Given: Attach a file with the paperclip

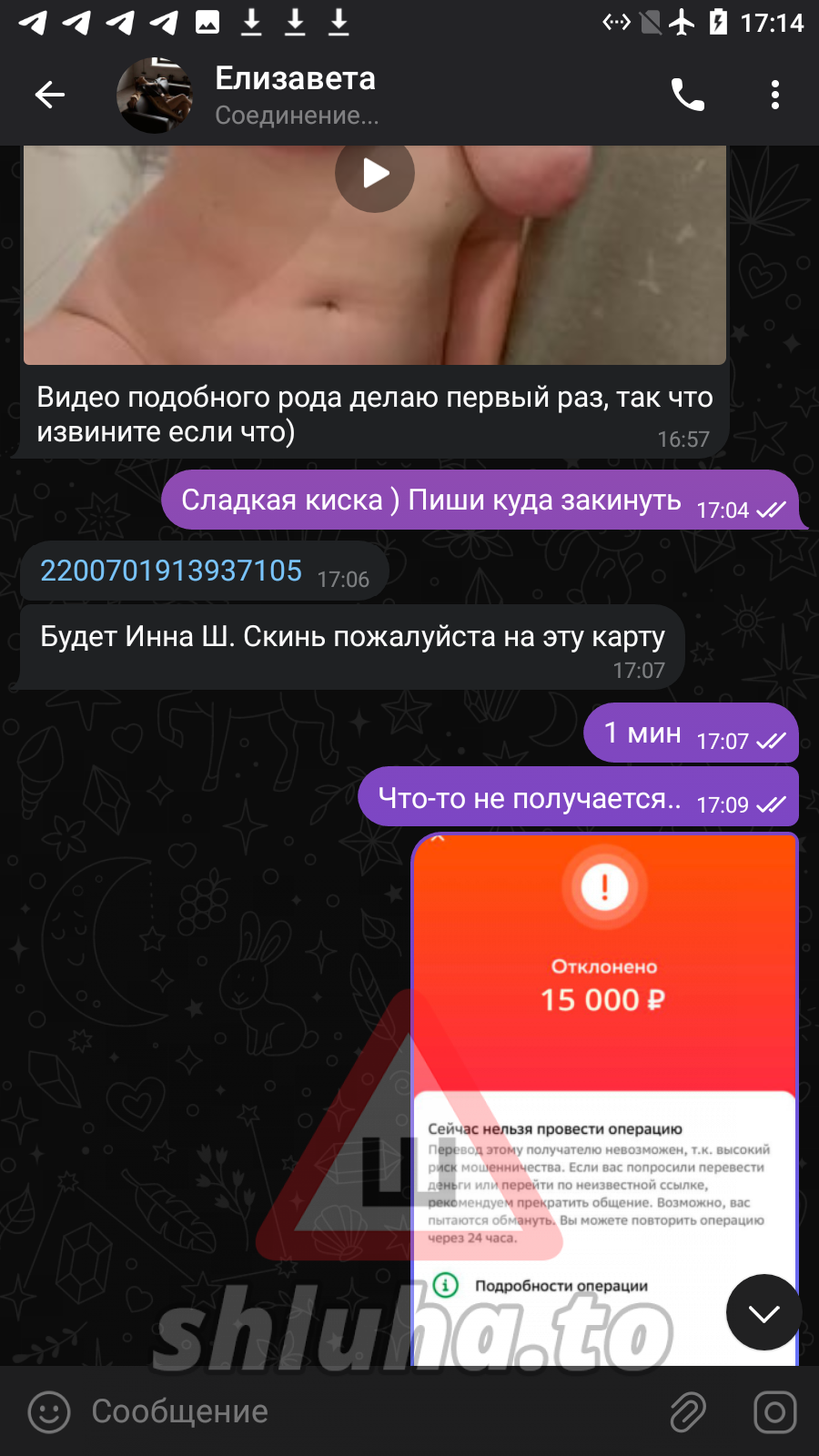Looking at the screenshot, I should (x=688, y=1412).
